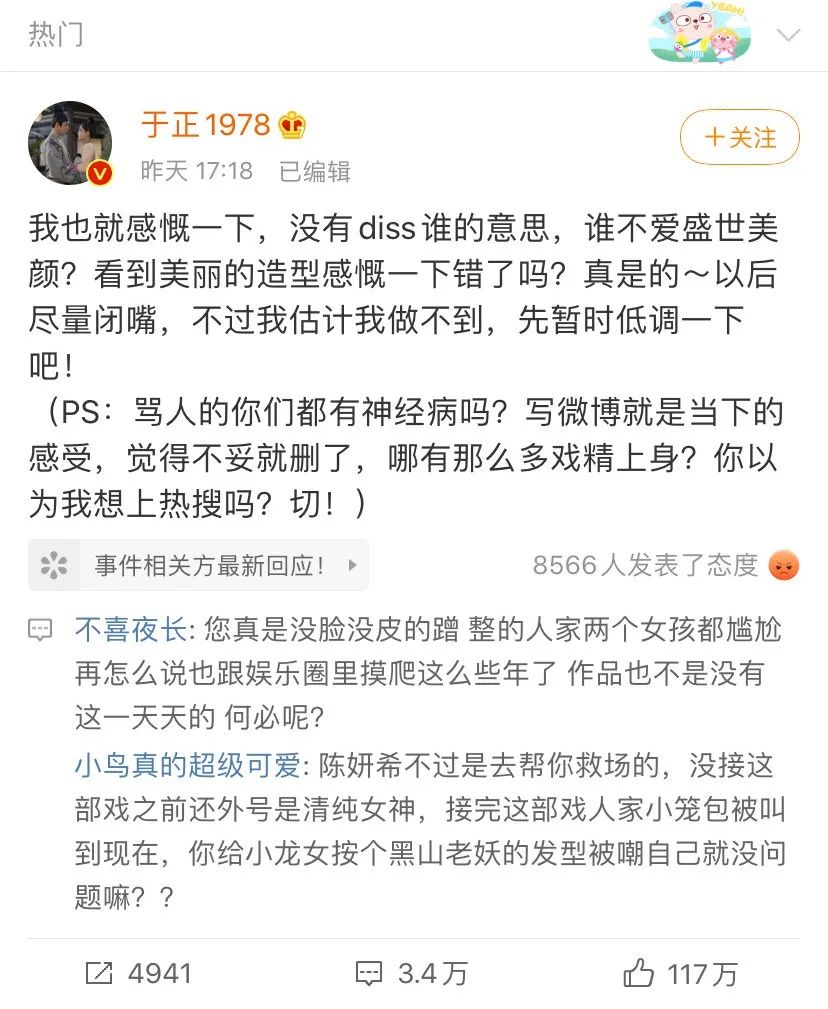Repost this post with 4941 shares
828x1009 pixels.
(139, 973)
